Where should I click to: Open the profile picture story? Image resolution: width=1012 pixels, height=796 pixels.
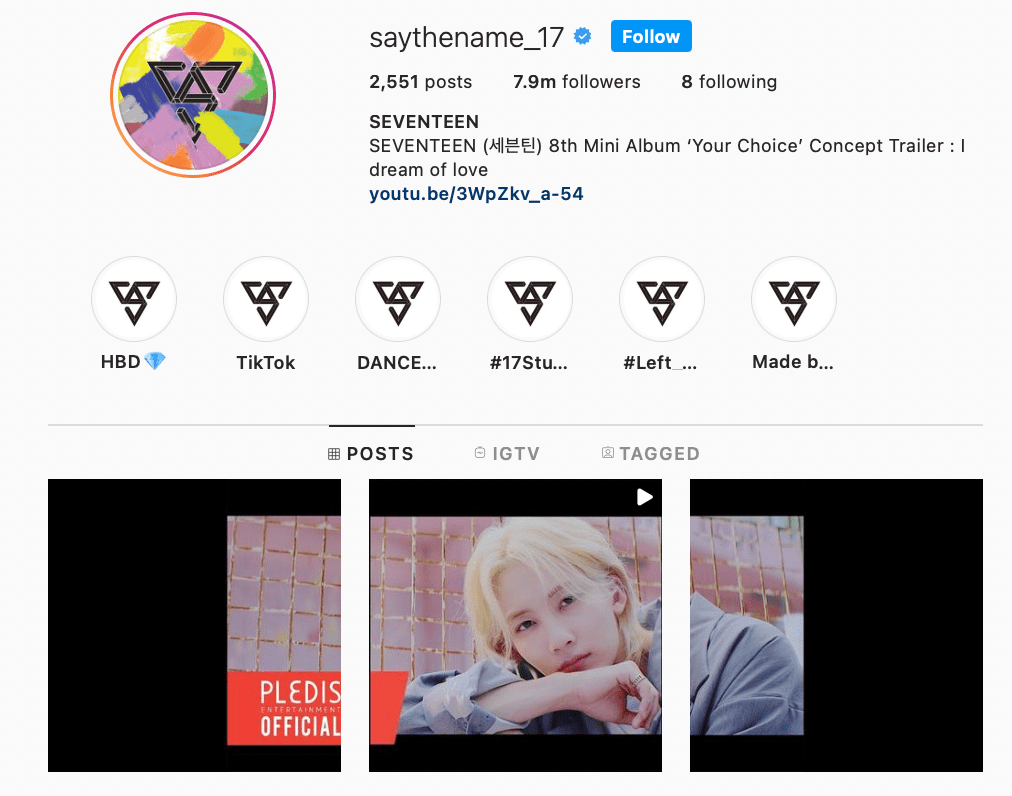195,96
